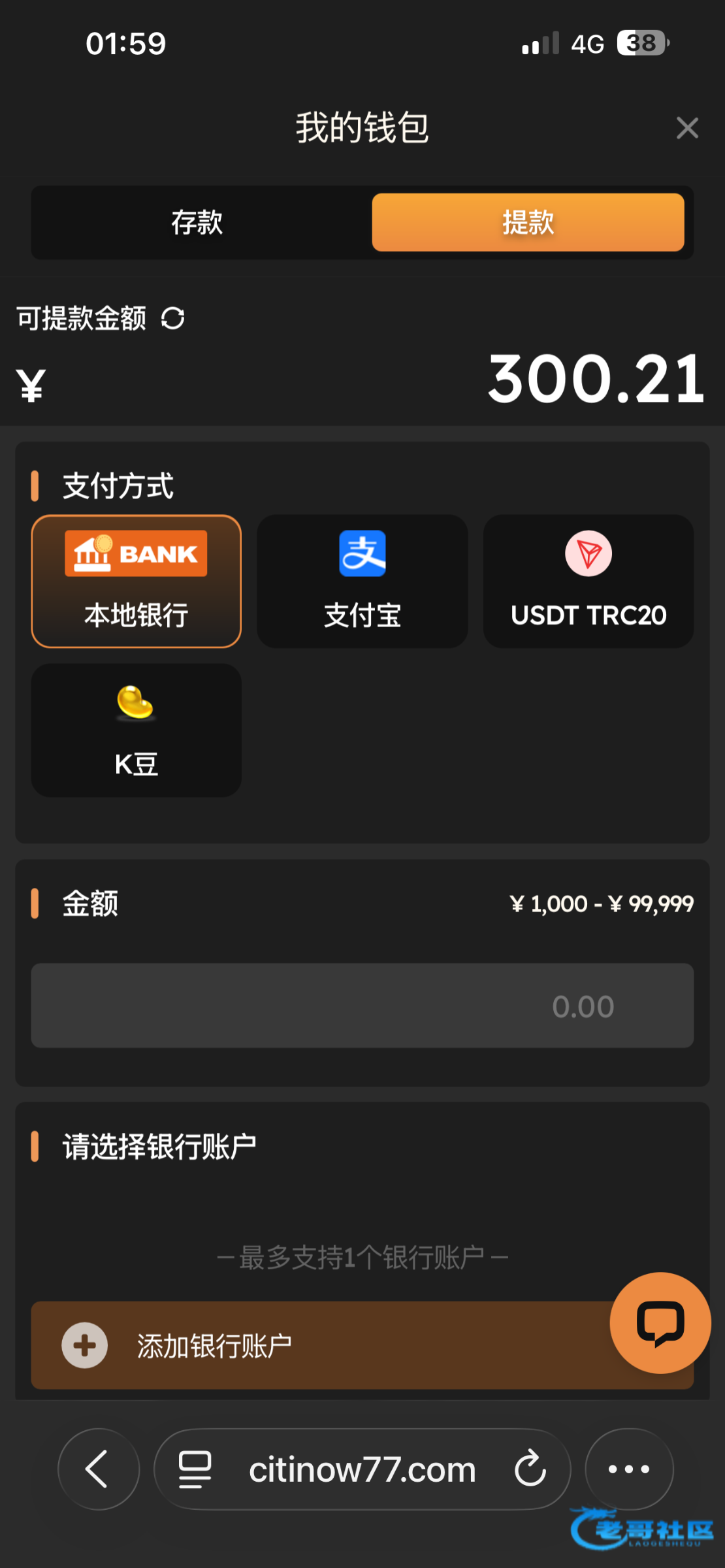The image size is (725, 1568).
Task: Refresh the 可提款金额 balance
Action: 173,319
